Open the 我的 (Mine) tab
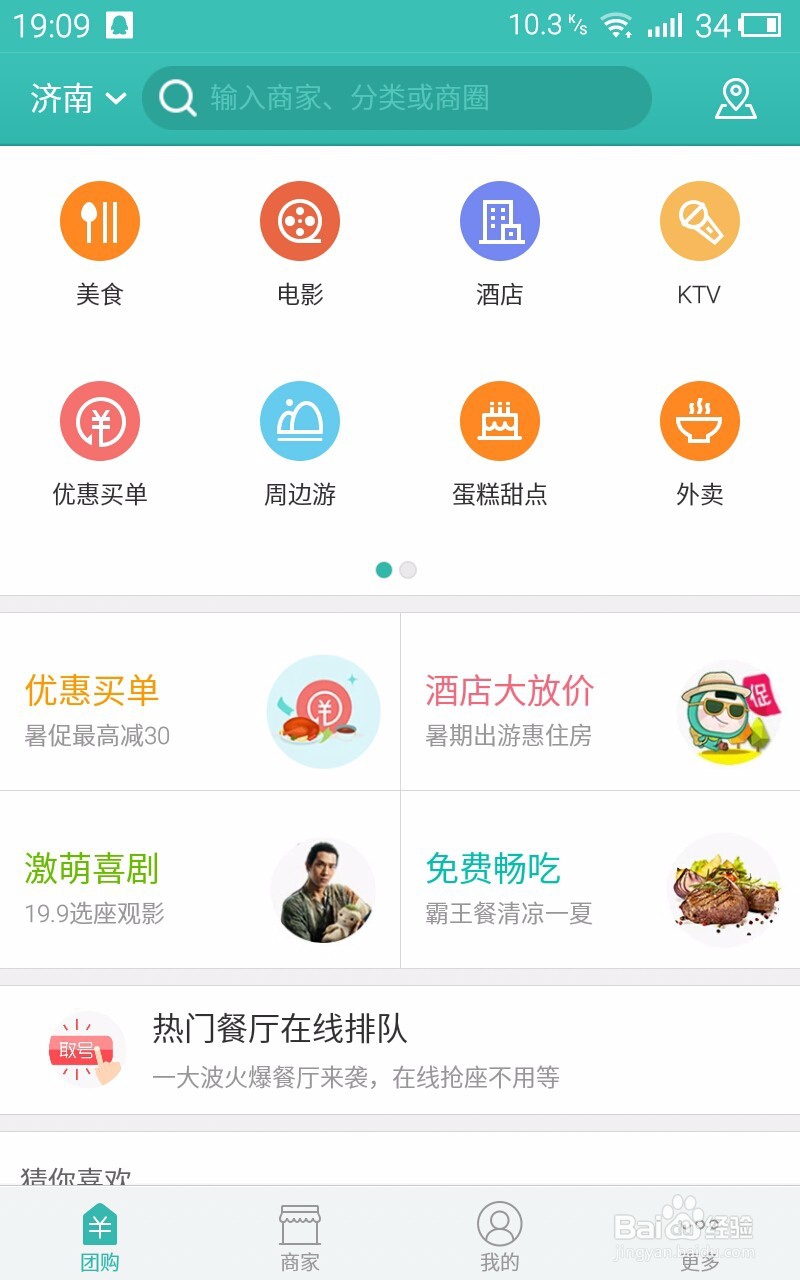The width and height of the screenshot is (800, 1280). tap(500, 1235)
